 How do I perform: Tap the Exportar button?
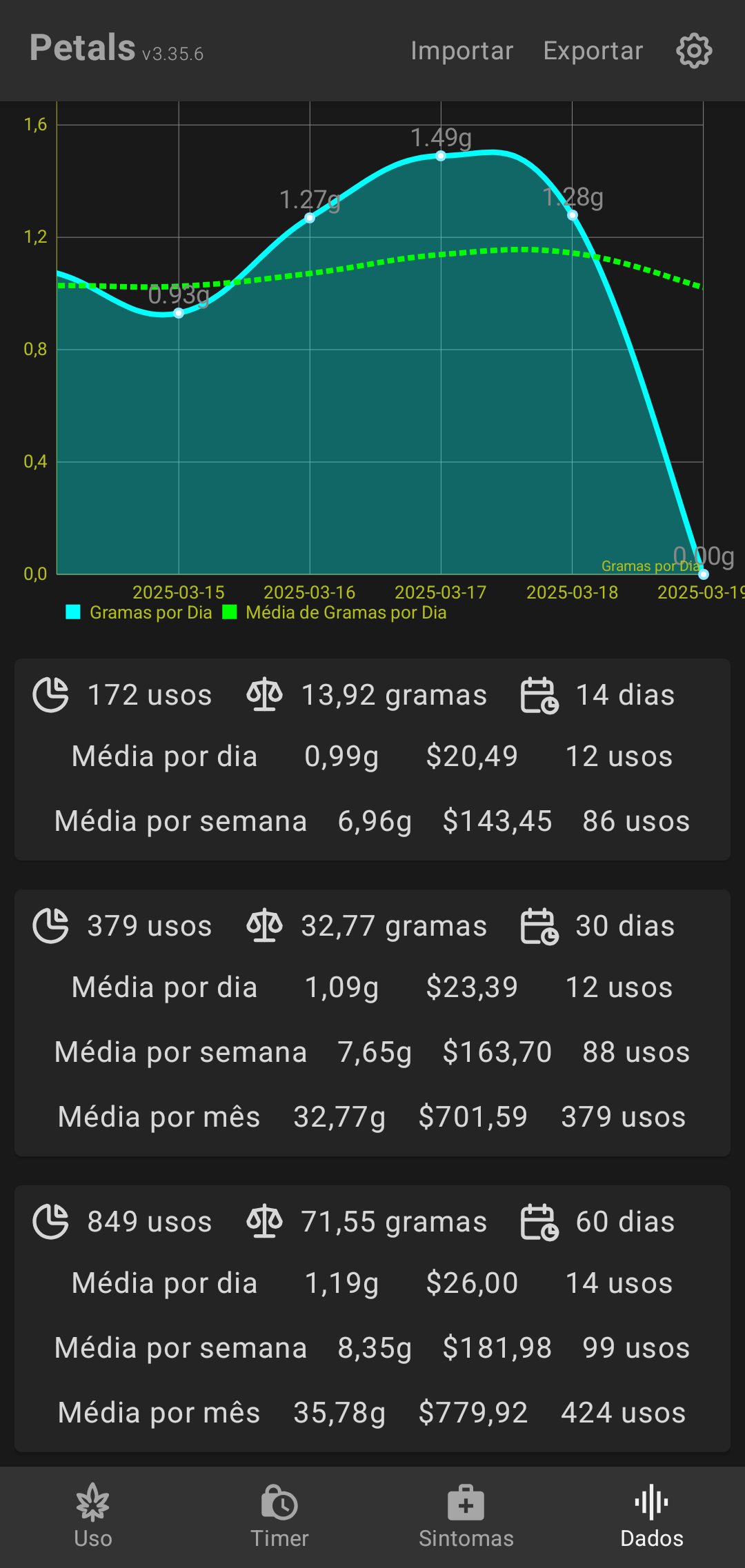tap(593, 51)
